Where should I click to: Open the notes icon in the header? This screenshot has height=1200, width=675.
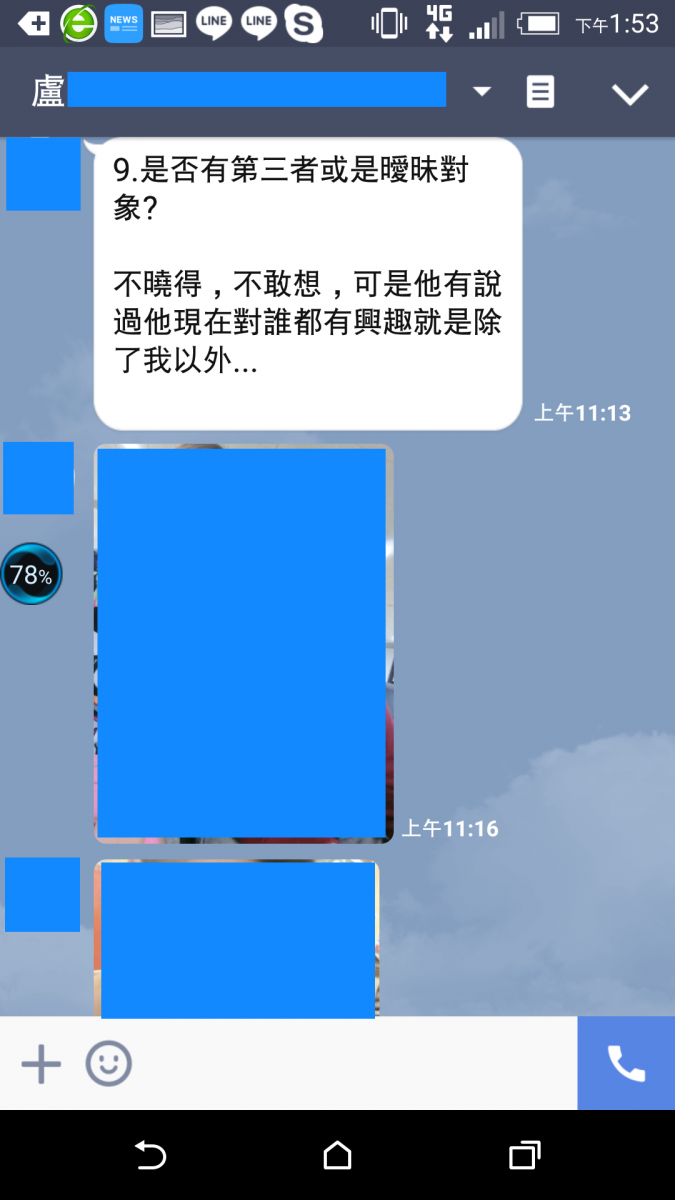click(x=540, y=92)
